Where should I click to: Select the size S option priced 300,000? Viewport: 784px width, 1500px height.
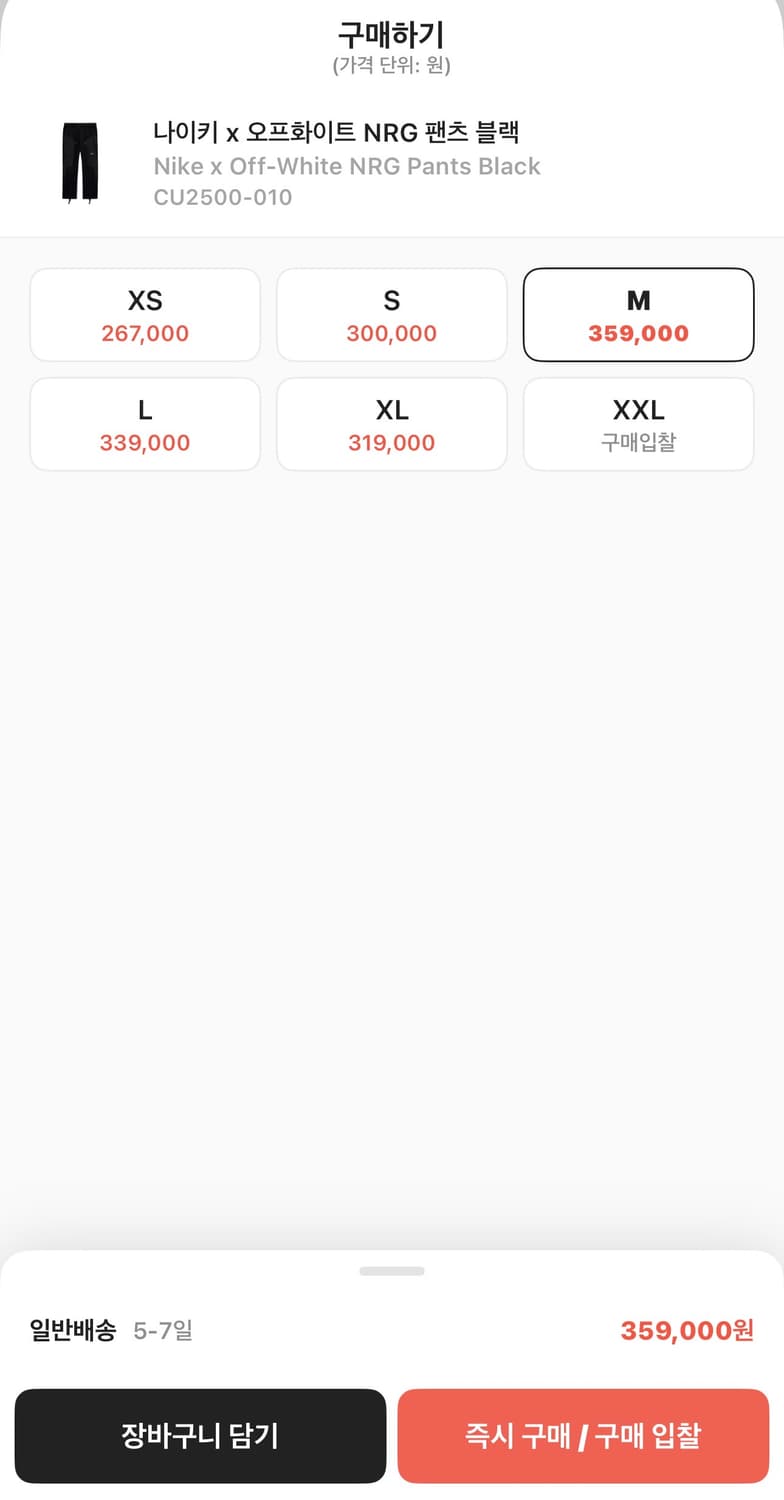tap(391, 314)
